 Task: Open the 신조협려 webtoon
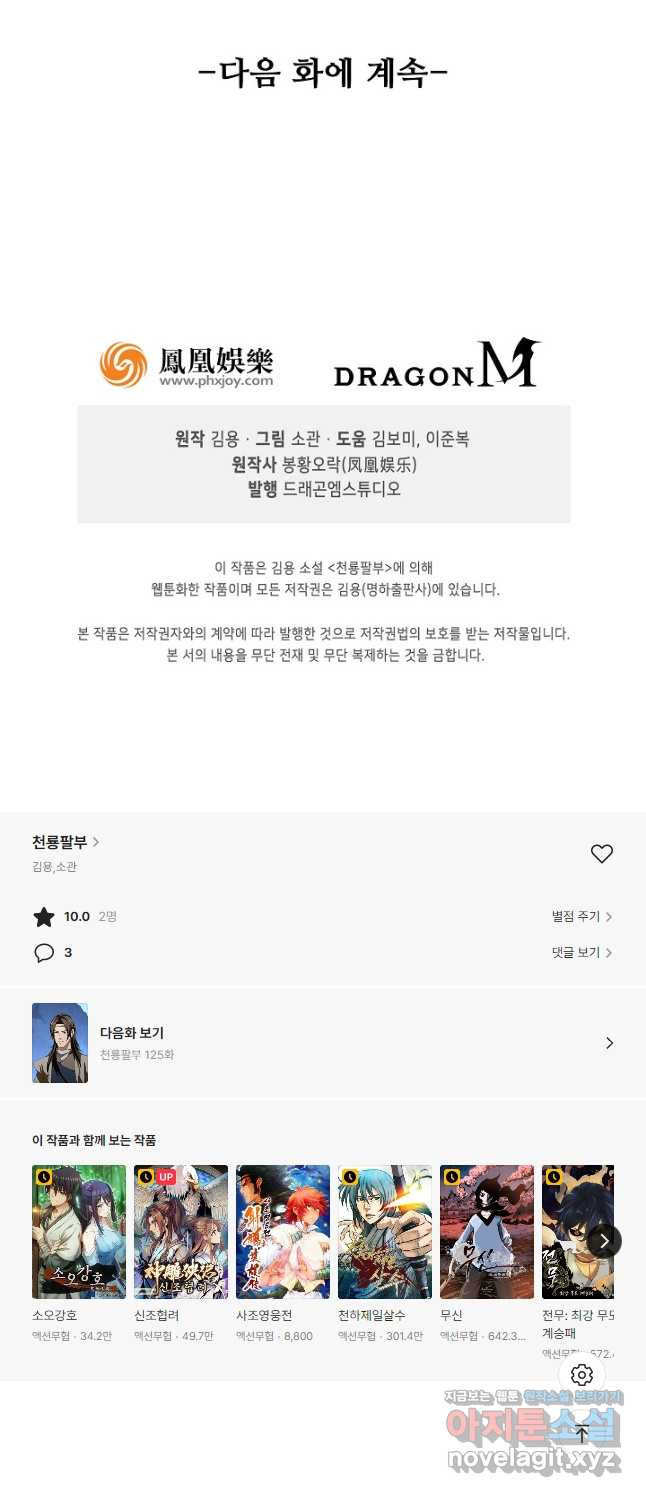pyautogui.click(x=181, y=1232)
